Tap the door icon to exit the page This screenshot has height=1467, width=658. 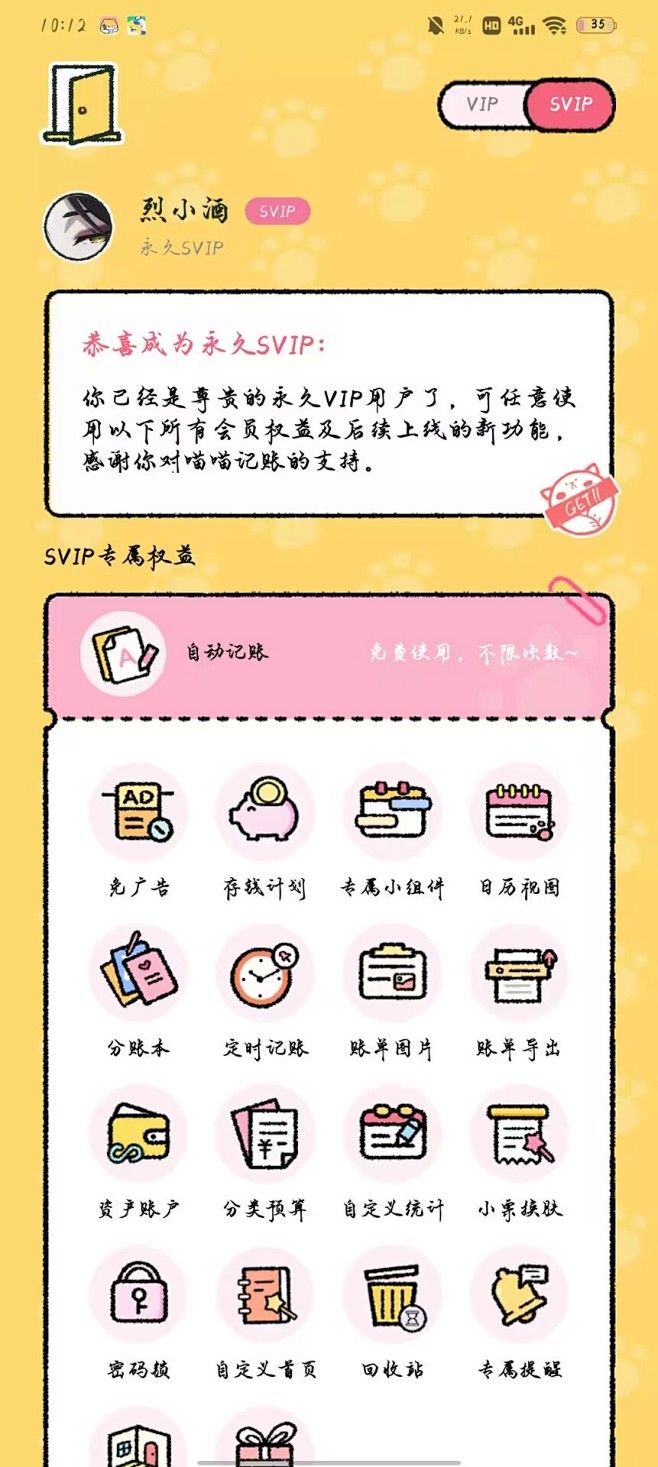coord(83,104)
